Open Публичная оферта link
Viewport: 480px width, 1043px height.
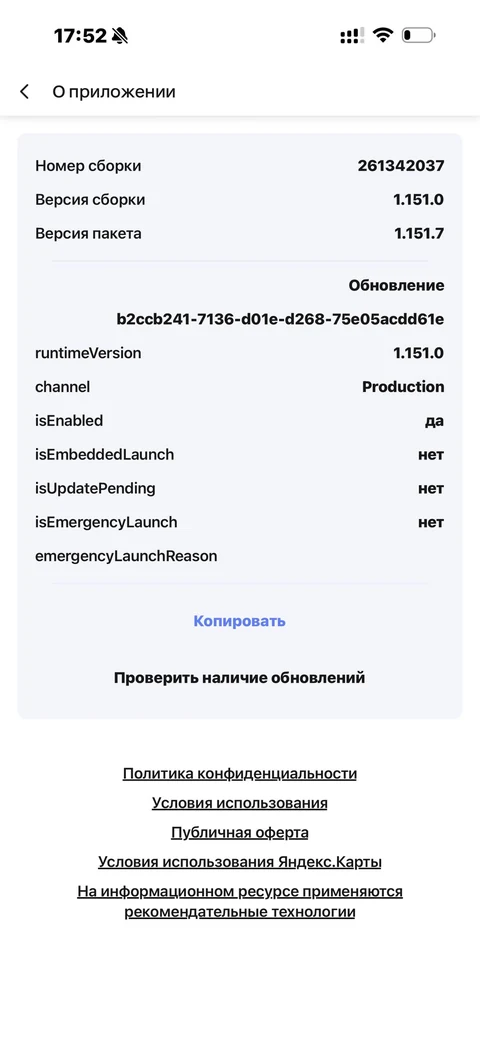pos(239,832)
